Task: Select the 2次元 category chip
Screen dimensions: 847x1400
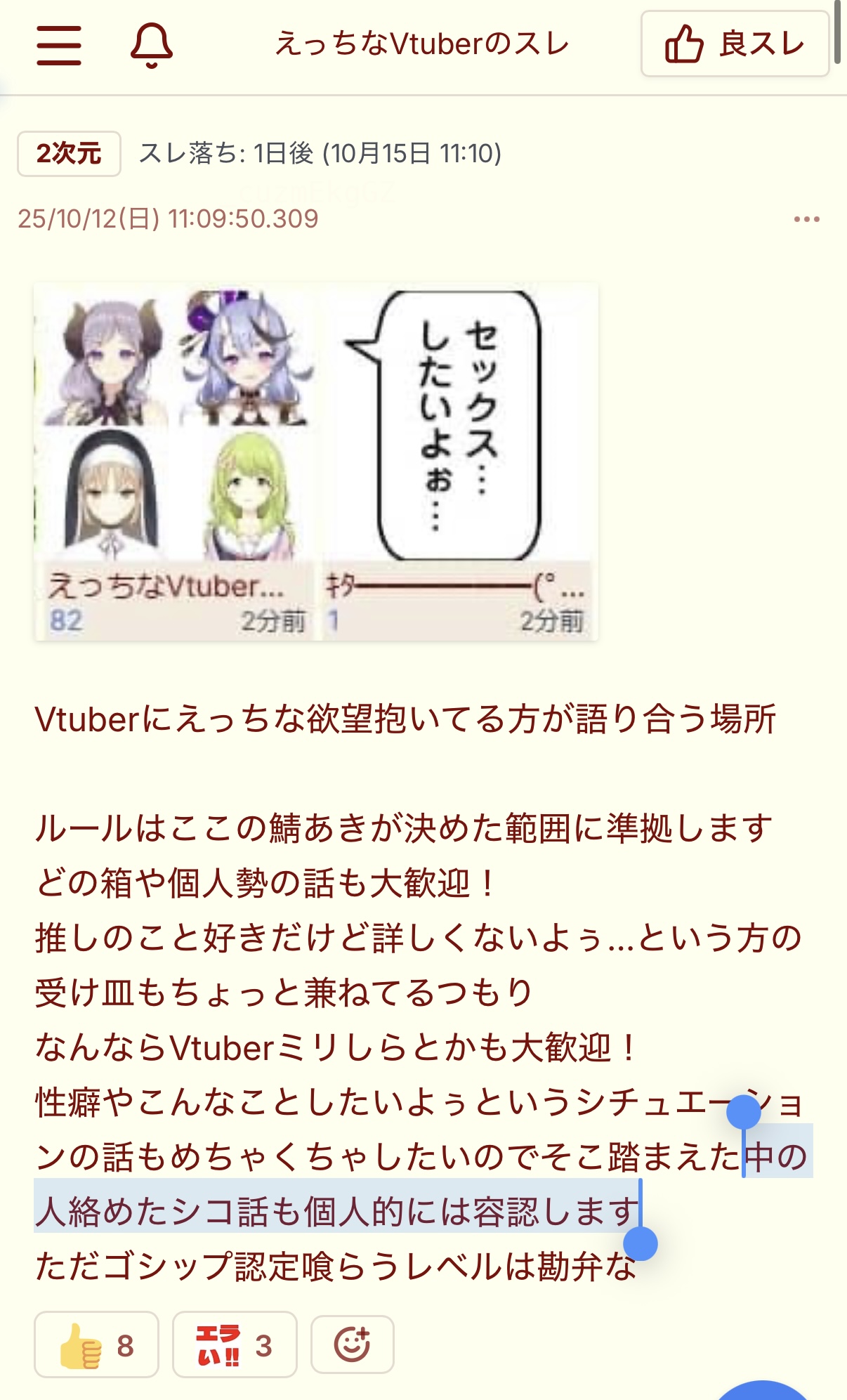Action: coord(69,153)
